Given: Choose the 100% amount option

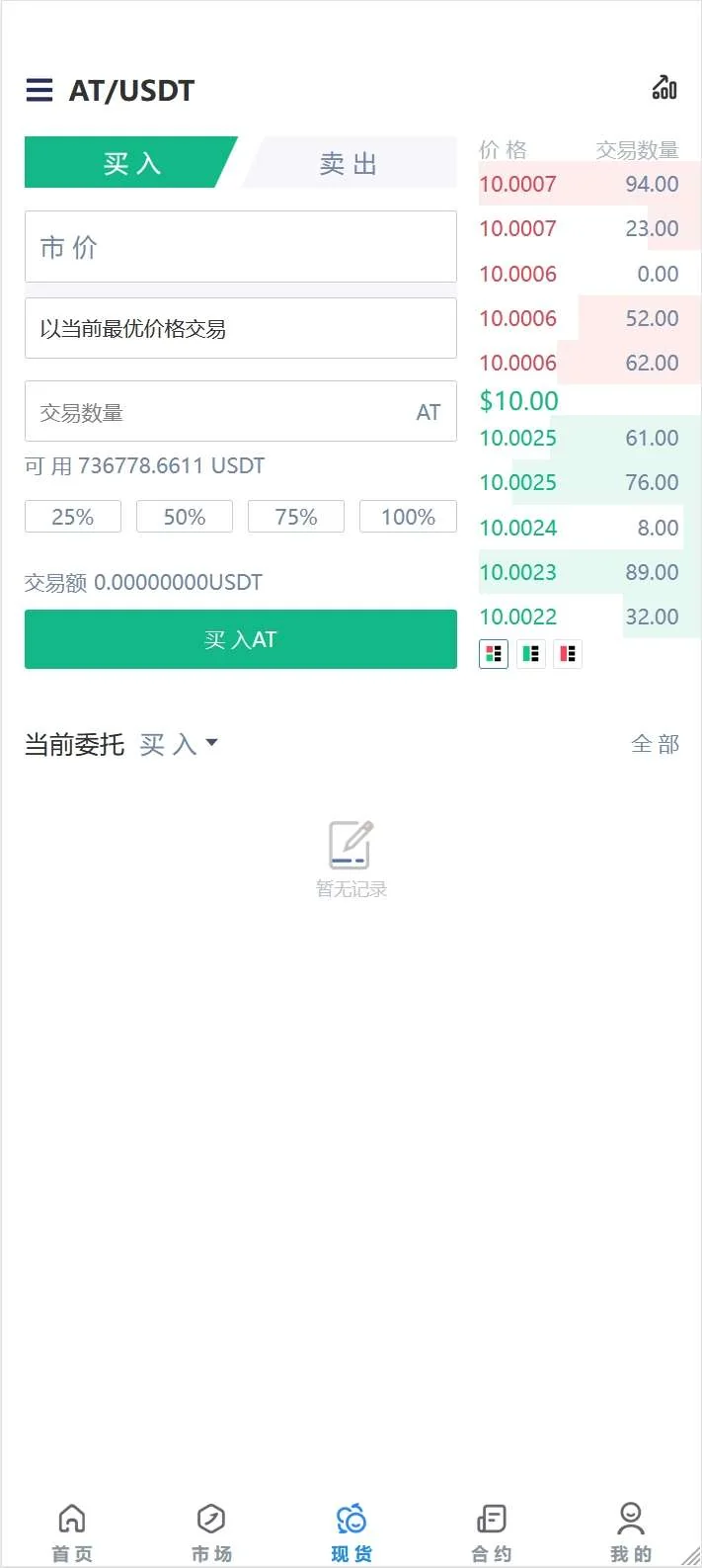Looking at the screenshot, I should 408,517.
